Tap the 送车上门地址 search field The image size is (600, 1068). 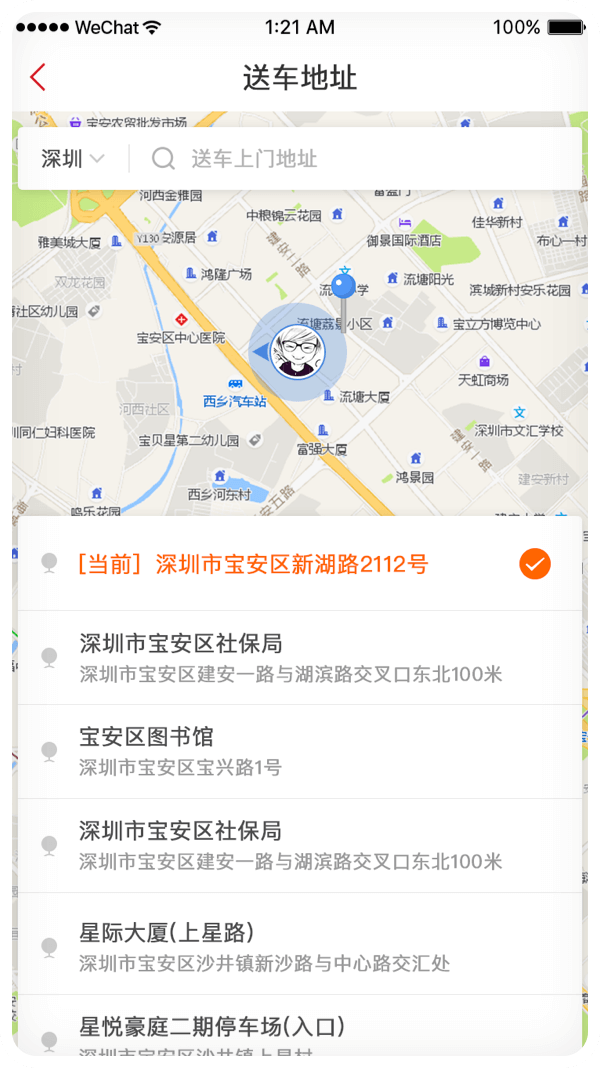click(360, 159)
